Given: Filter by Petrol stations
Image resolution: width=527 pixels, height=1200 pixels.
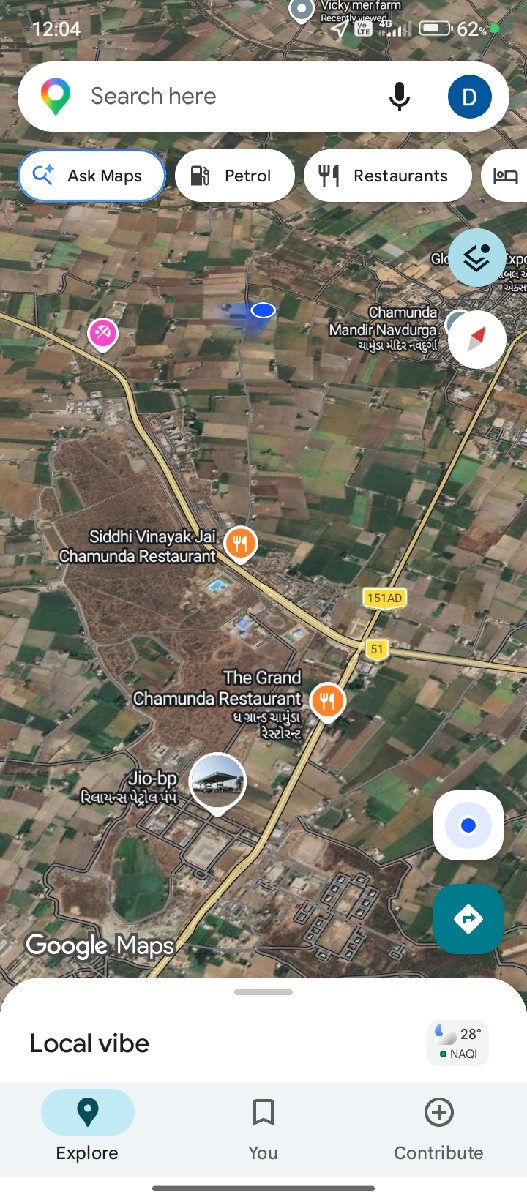Looking at the screenshot, I should [x=234, y=176].
